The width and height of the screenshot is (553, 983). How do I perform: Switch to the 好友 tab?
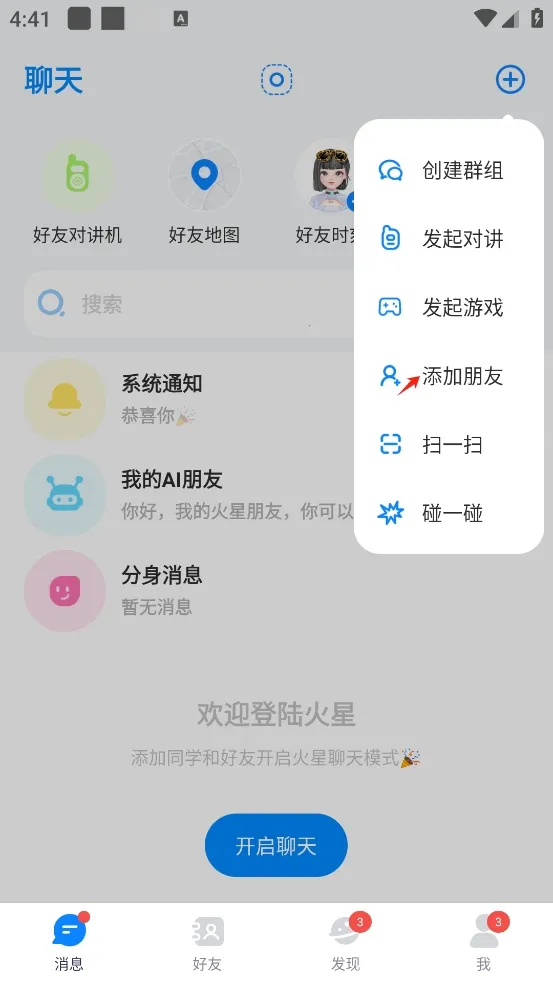(208, 942)
